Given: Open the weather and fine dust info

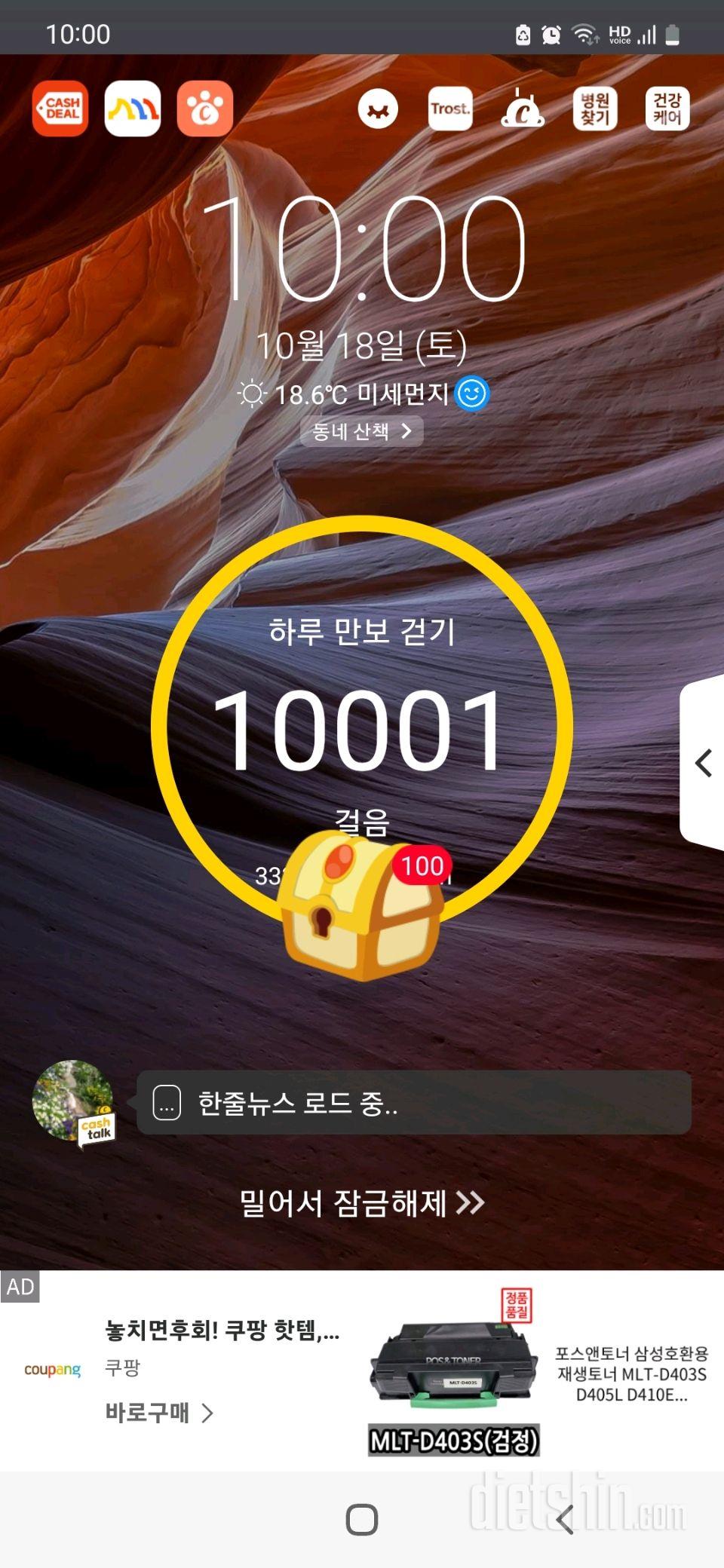Looking at the screenshot, I should pyautogui.click(x=362, y=394).
